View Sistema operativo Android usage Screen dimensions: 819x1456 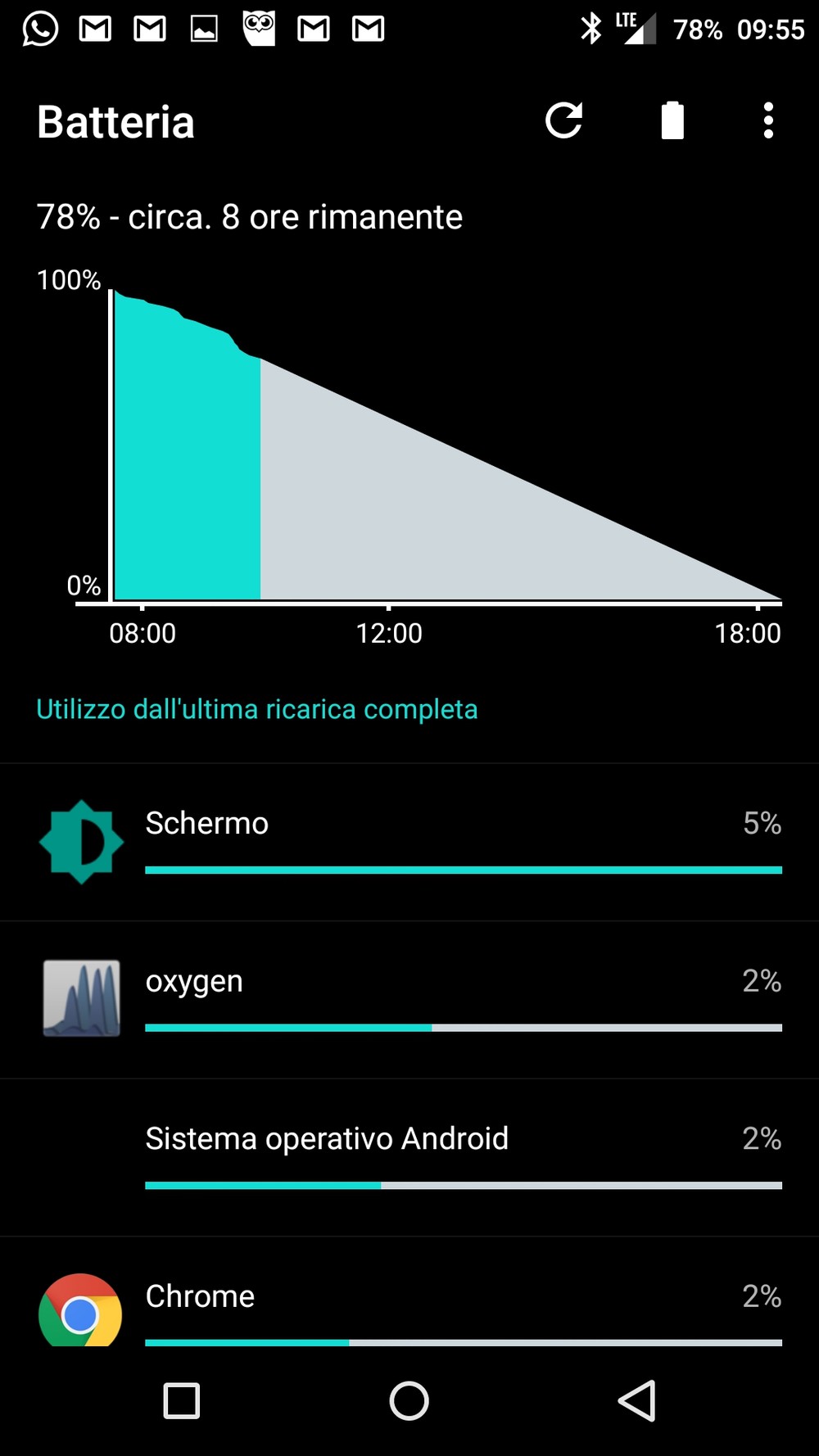409,1158
